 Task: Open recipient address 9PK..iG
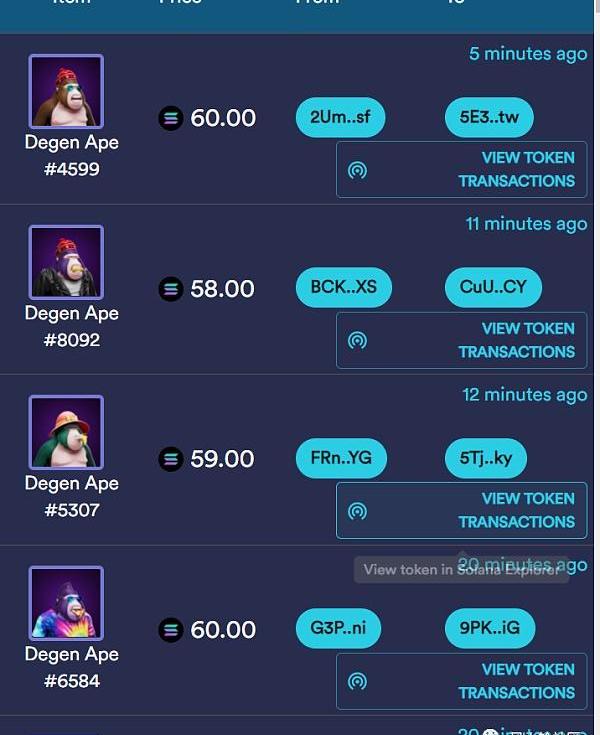pos(489,630)
